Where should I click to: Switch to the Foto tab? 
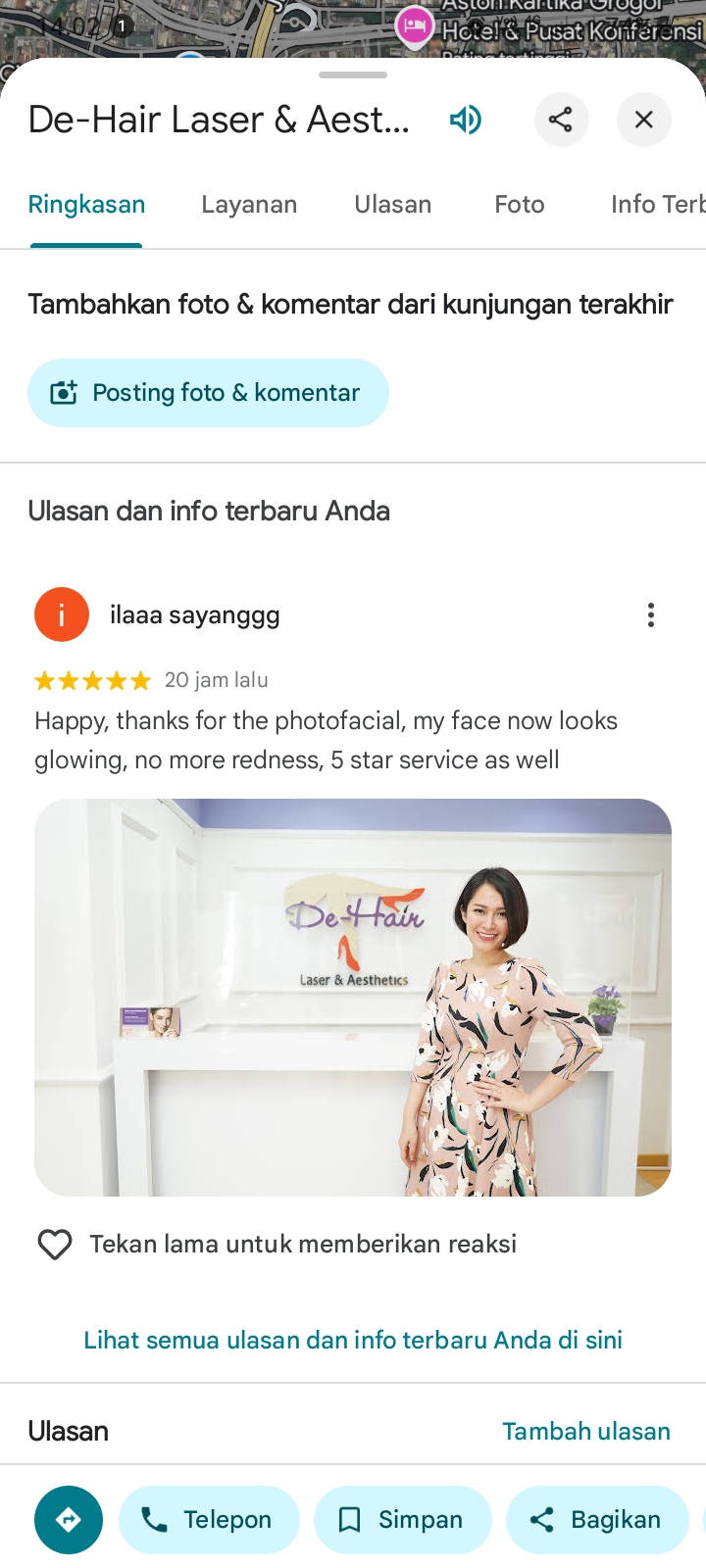[520, 204]
